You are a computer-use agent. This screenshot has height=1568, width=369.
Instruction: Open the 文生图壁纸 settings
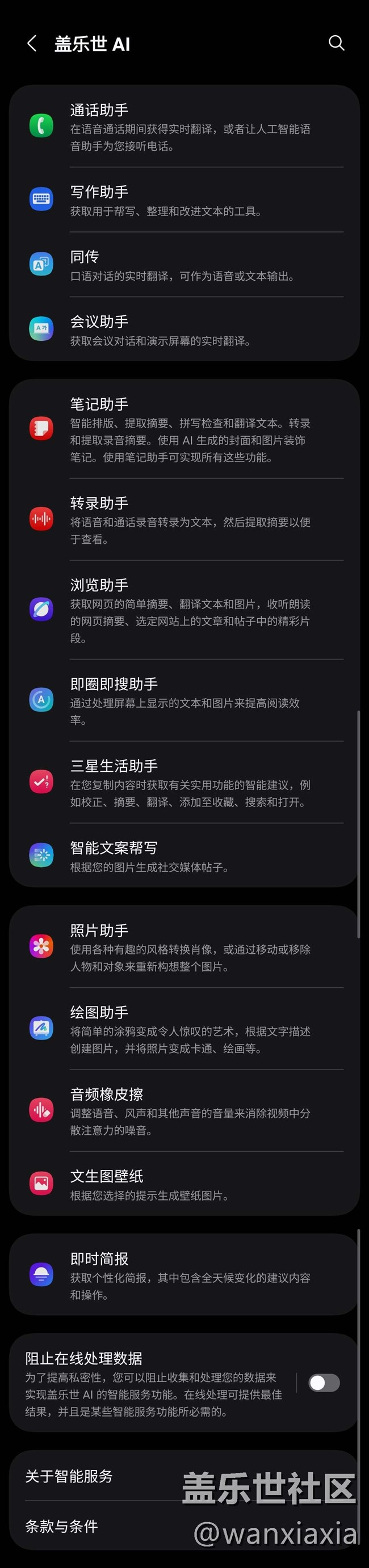coord(184,1184)
